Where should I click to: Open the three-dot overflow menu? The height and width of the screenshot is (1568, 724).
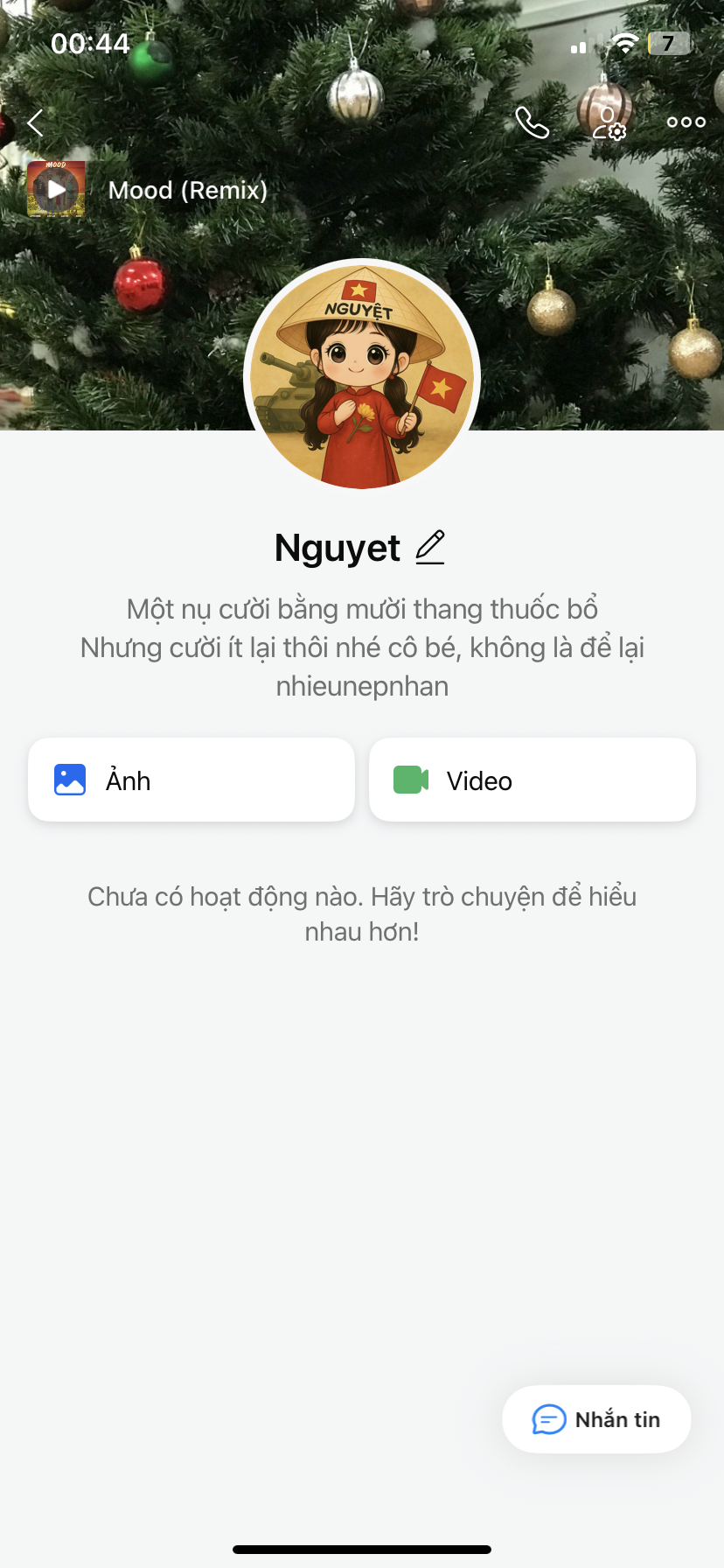click(x=686, y=122)
